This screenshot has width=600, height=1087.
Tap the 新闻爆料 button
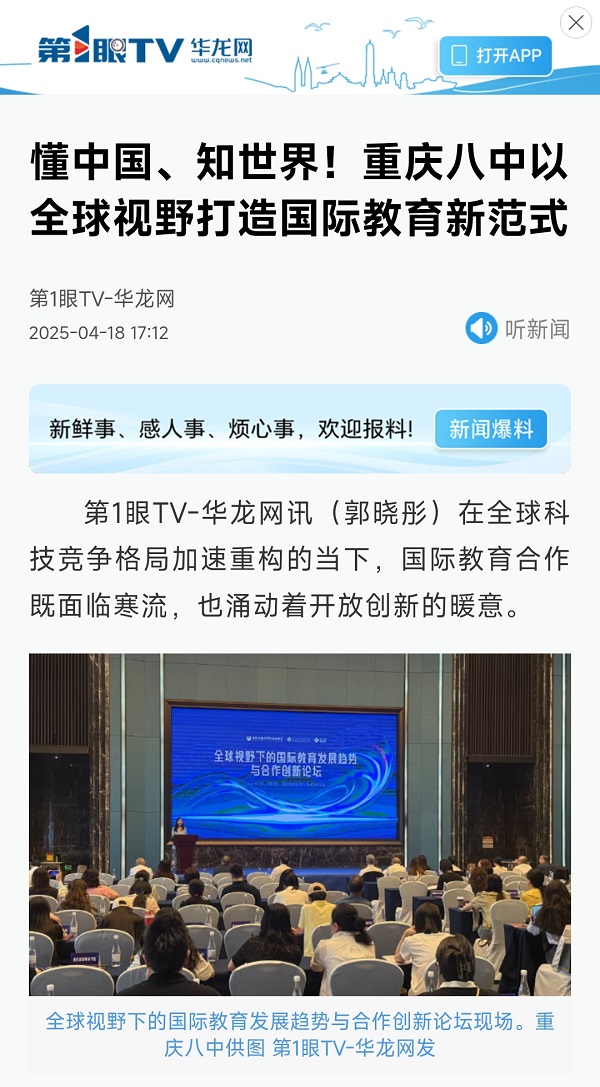click(x=491, y=429)
